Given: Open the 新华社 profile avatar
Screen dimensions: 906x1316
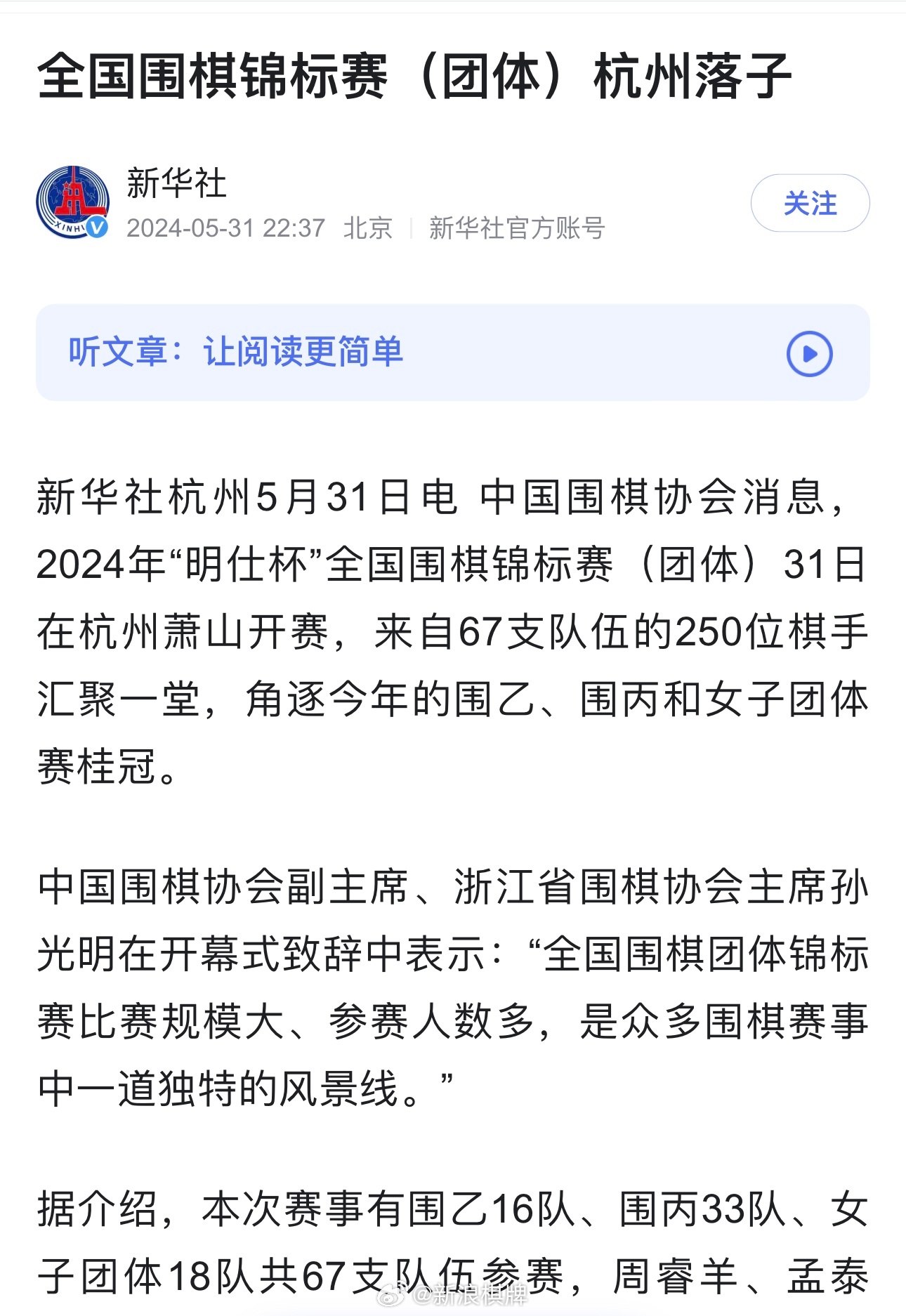Looking at the screenshot, I should (x=72, y=202).
